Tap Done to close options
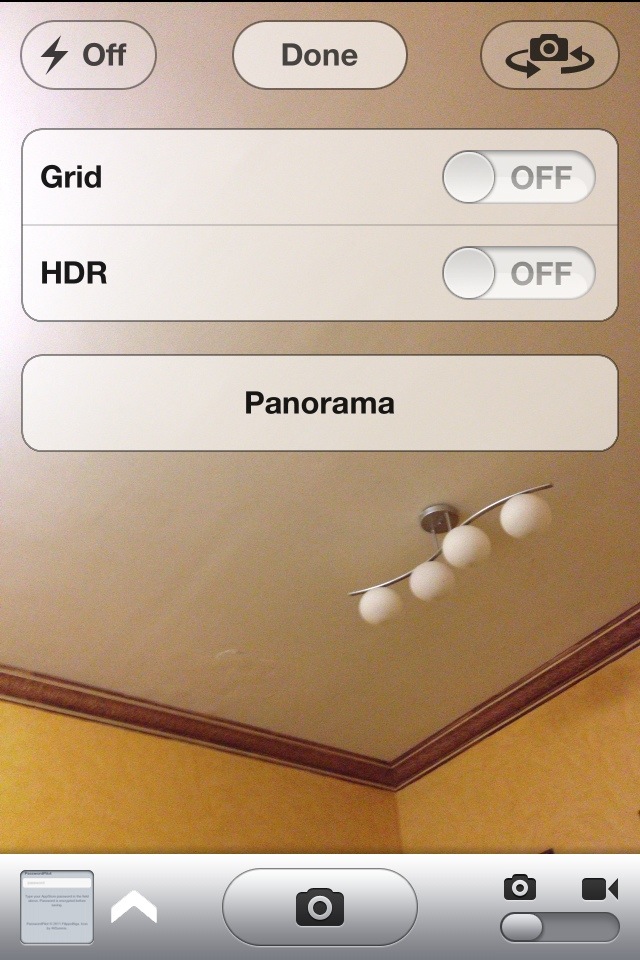 point(319,54)
